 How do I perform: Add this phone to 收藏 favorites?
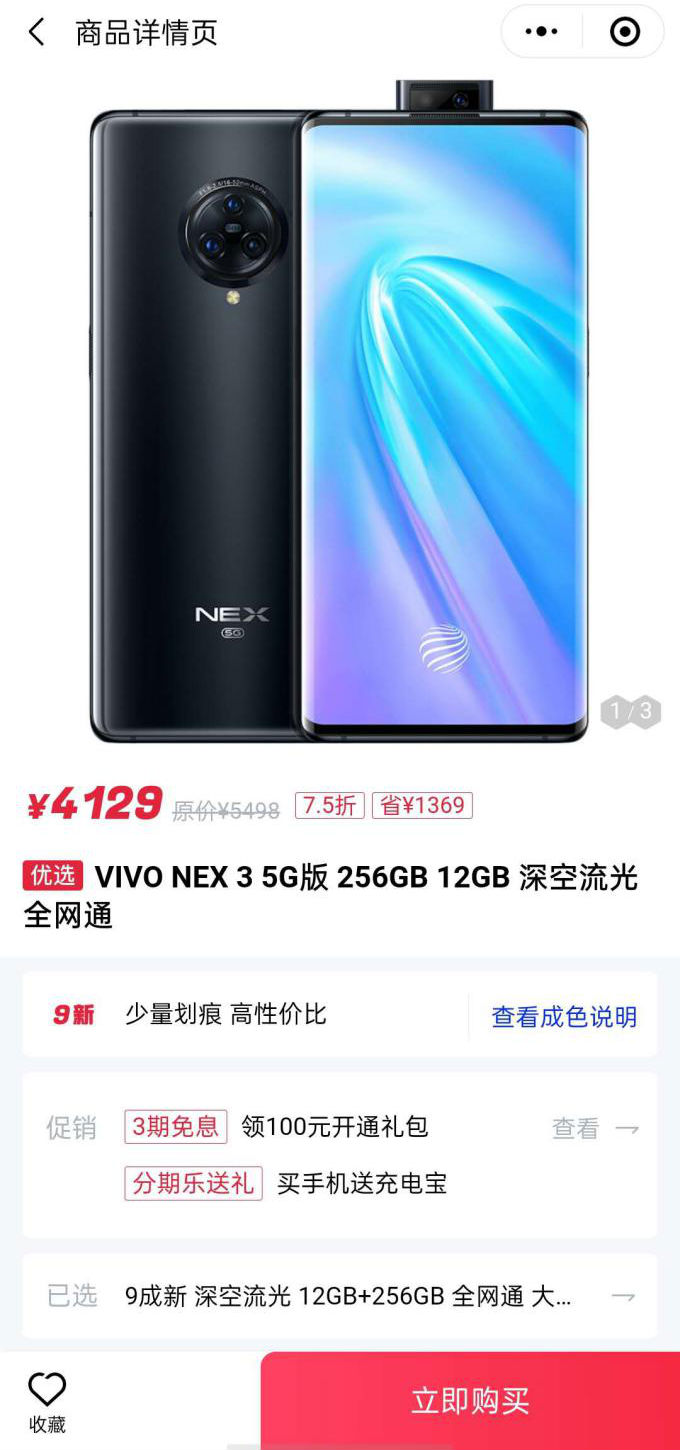(47, 1401)
